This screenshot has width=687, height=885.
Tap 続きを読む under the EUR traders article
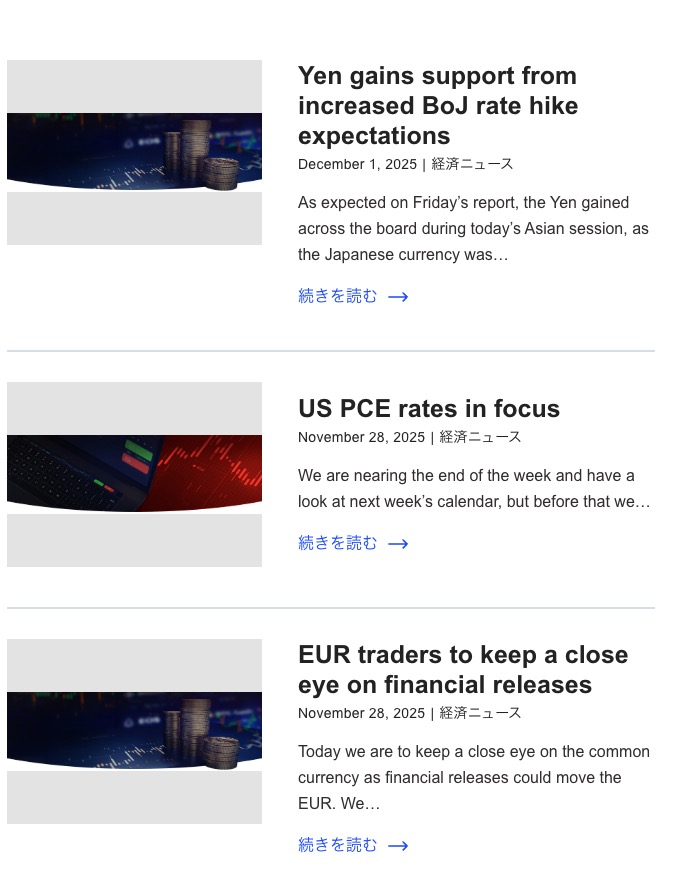tap(352, 845)
